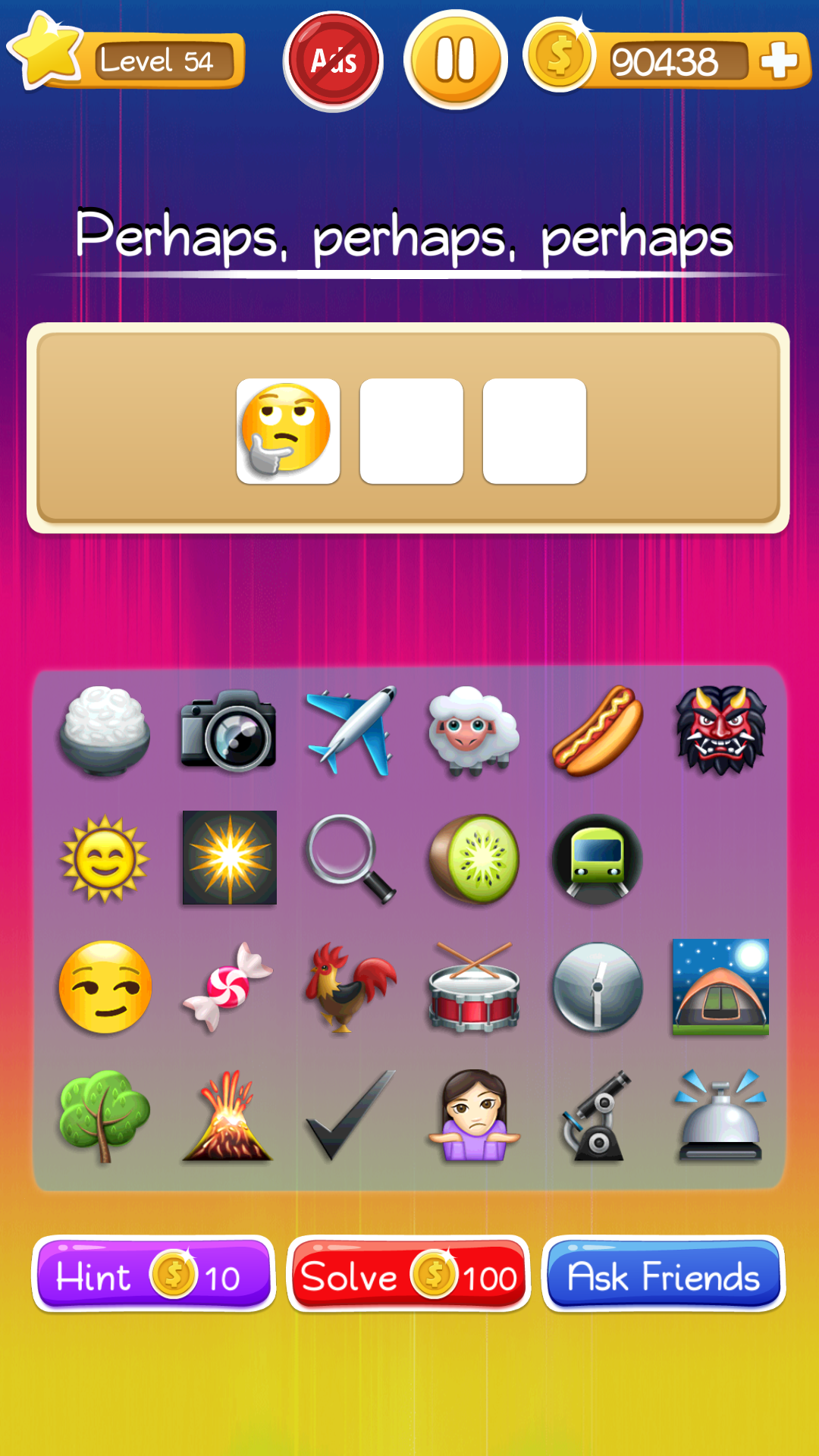Viewport: 819px width, 1456px height.
Task: Pick the service bell emoji
Action: (720, 1116)
